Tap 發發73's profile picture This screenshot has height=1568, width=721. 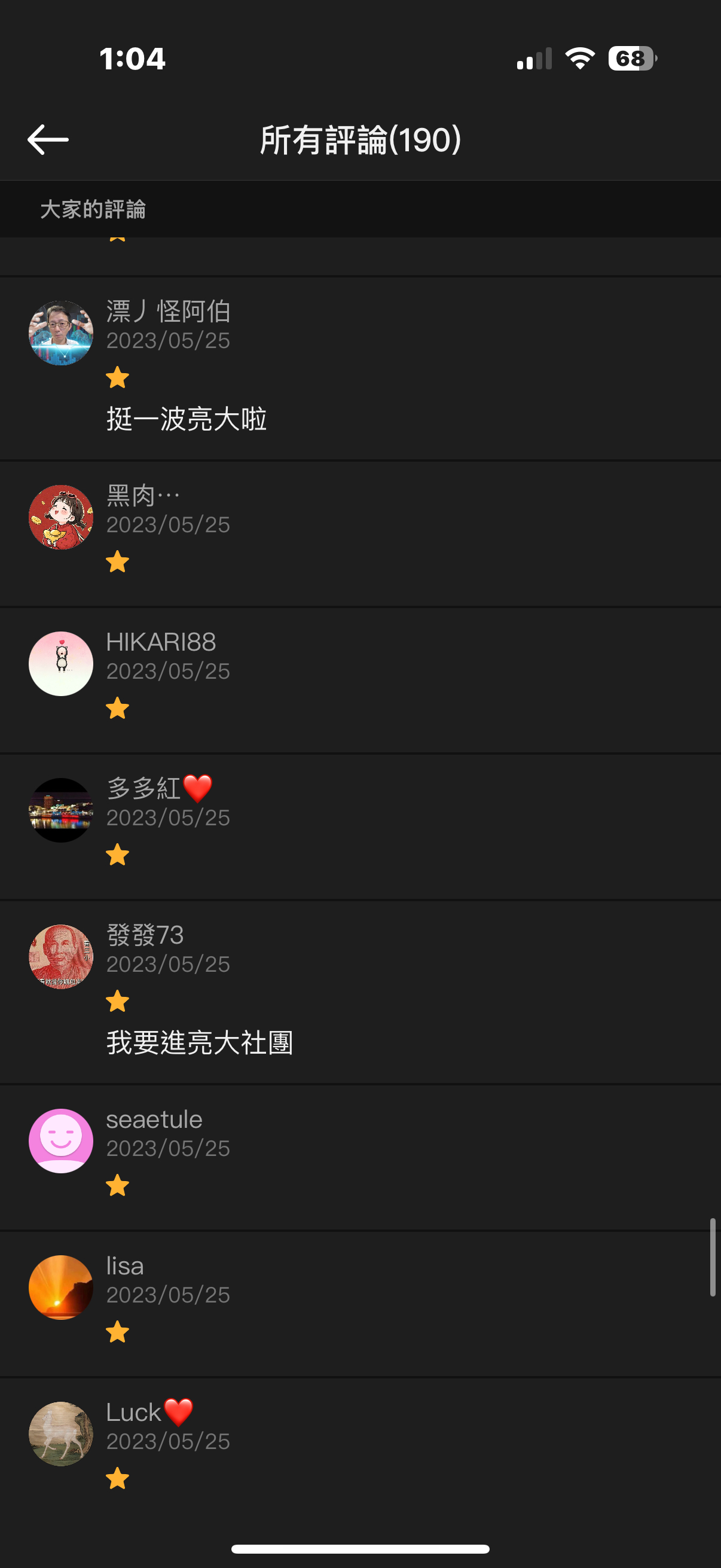[x=61, y=957]
